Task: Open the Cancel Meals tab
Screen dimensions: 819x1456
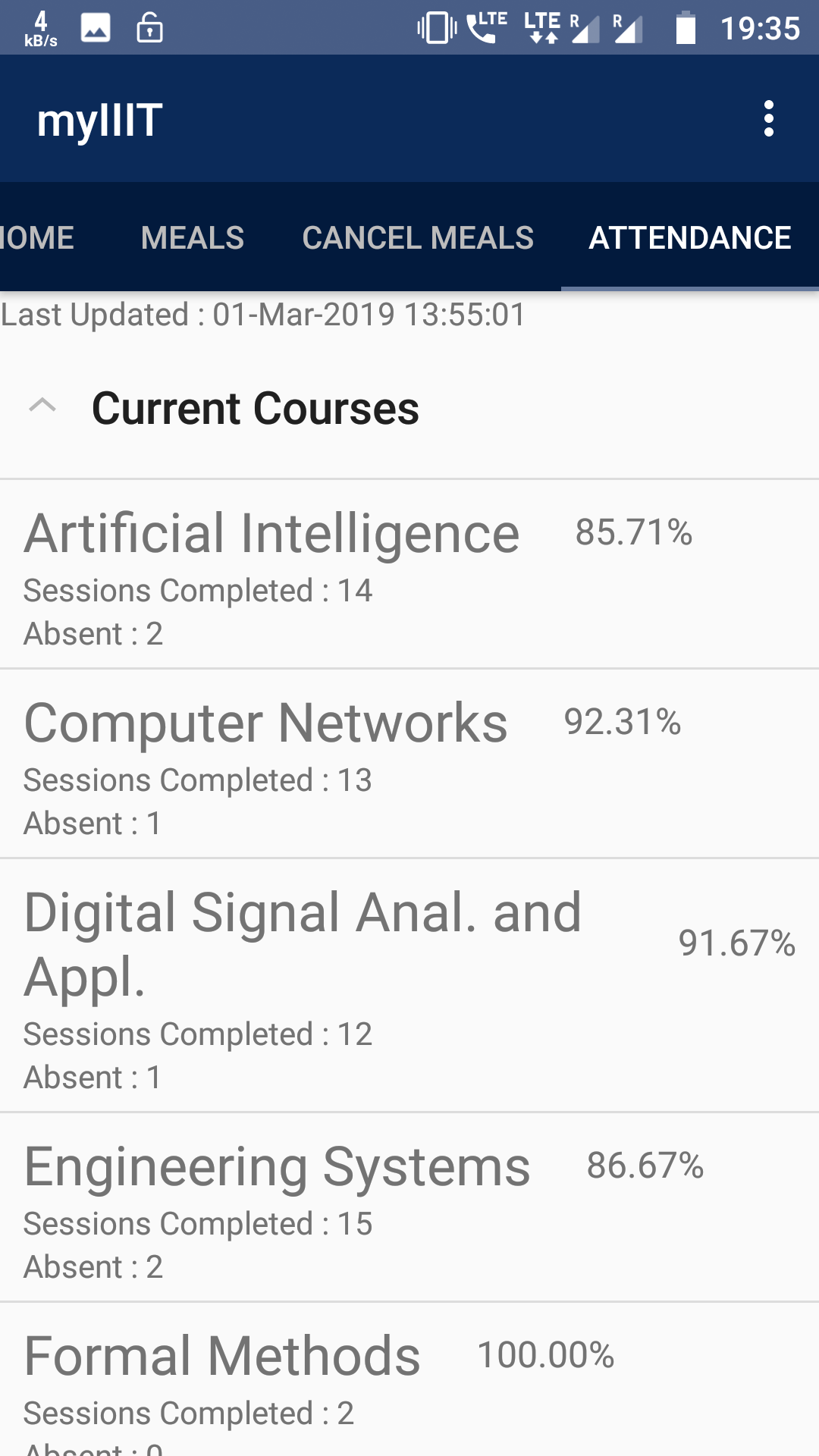Action: point(418,238)
